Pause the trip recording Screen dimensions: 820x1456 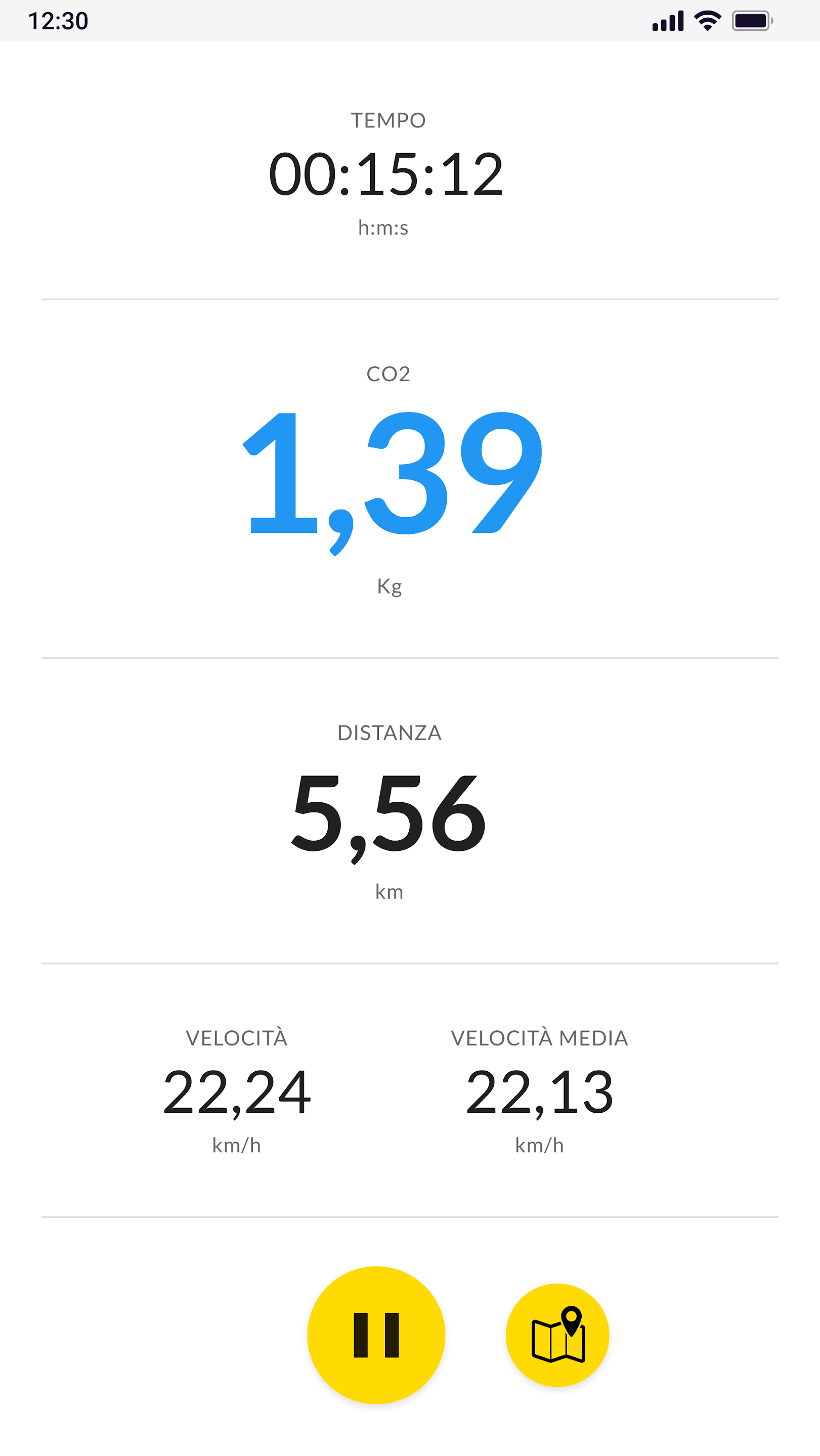(x=376, y=1335)
